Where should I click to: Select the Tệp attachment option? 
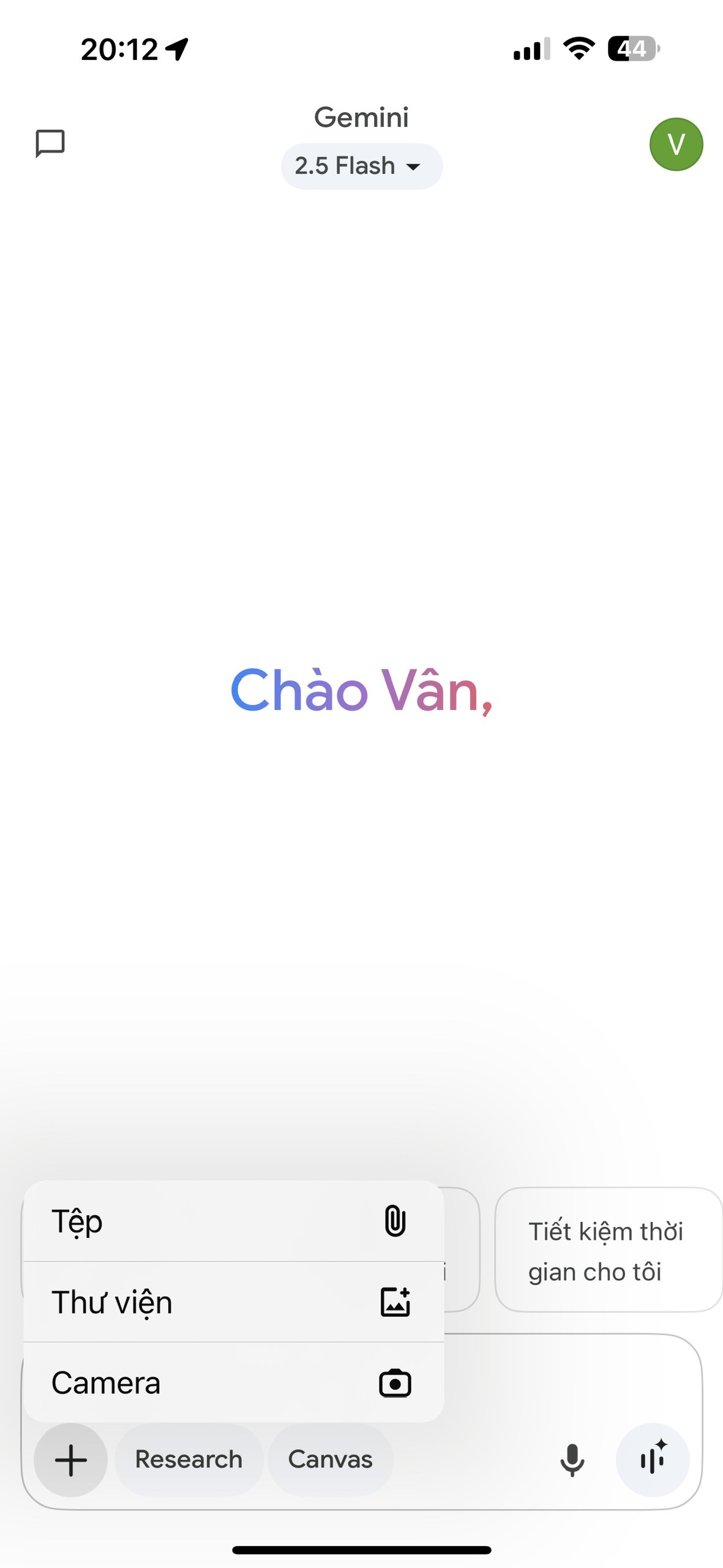233,1221
